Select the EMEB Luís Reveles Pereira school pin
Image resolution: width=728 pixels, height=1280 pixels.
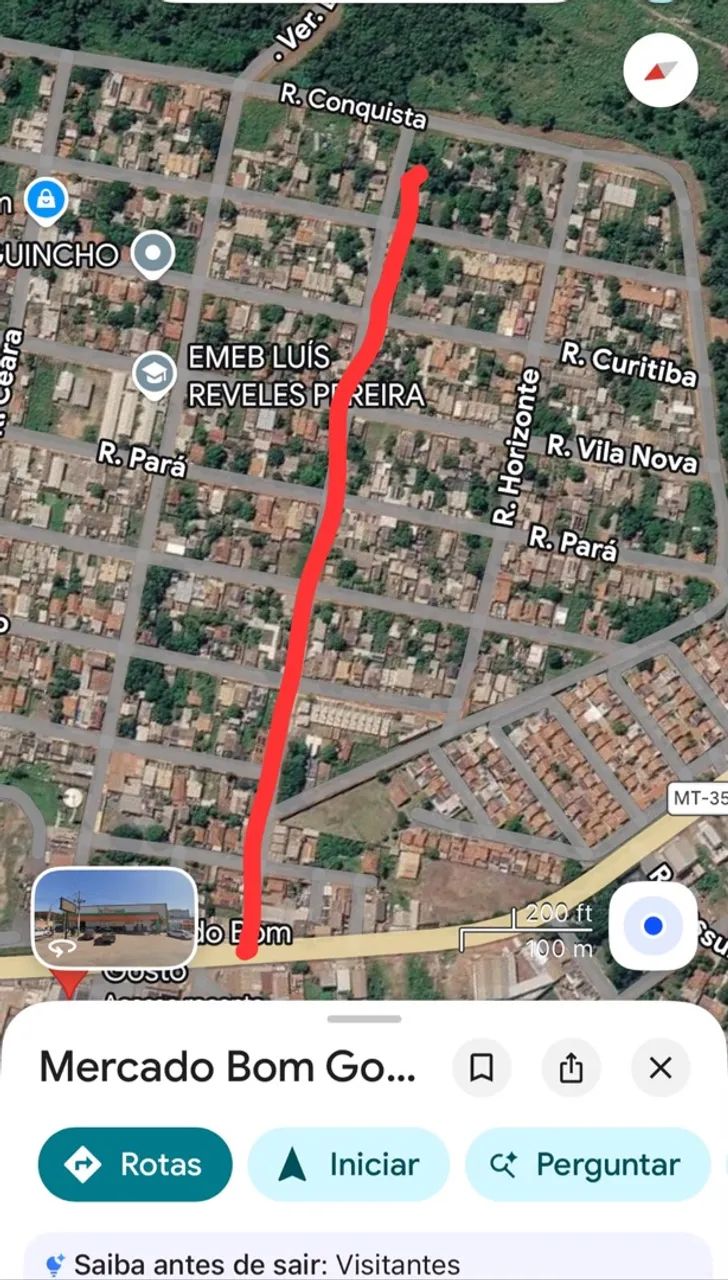pyautogui.click(x=154, y=377)
